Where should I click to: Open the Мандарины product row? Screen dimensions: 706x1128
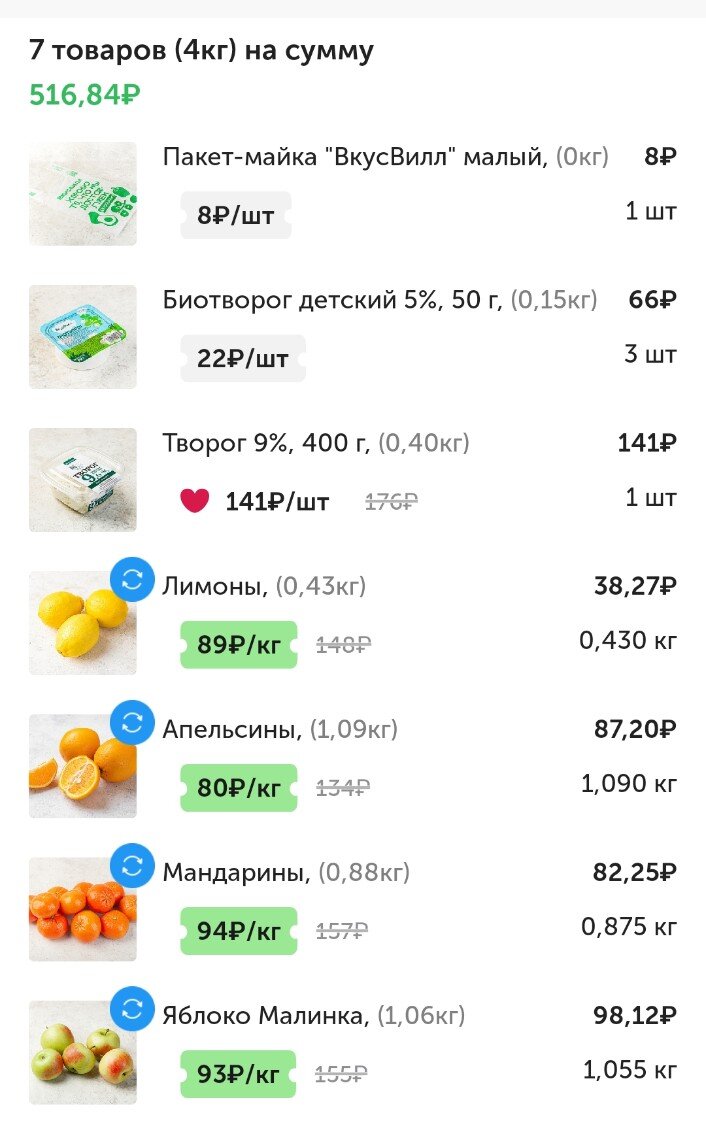click(x=236, y=873)
